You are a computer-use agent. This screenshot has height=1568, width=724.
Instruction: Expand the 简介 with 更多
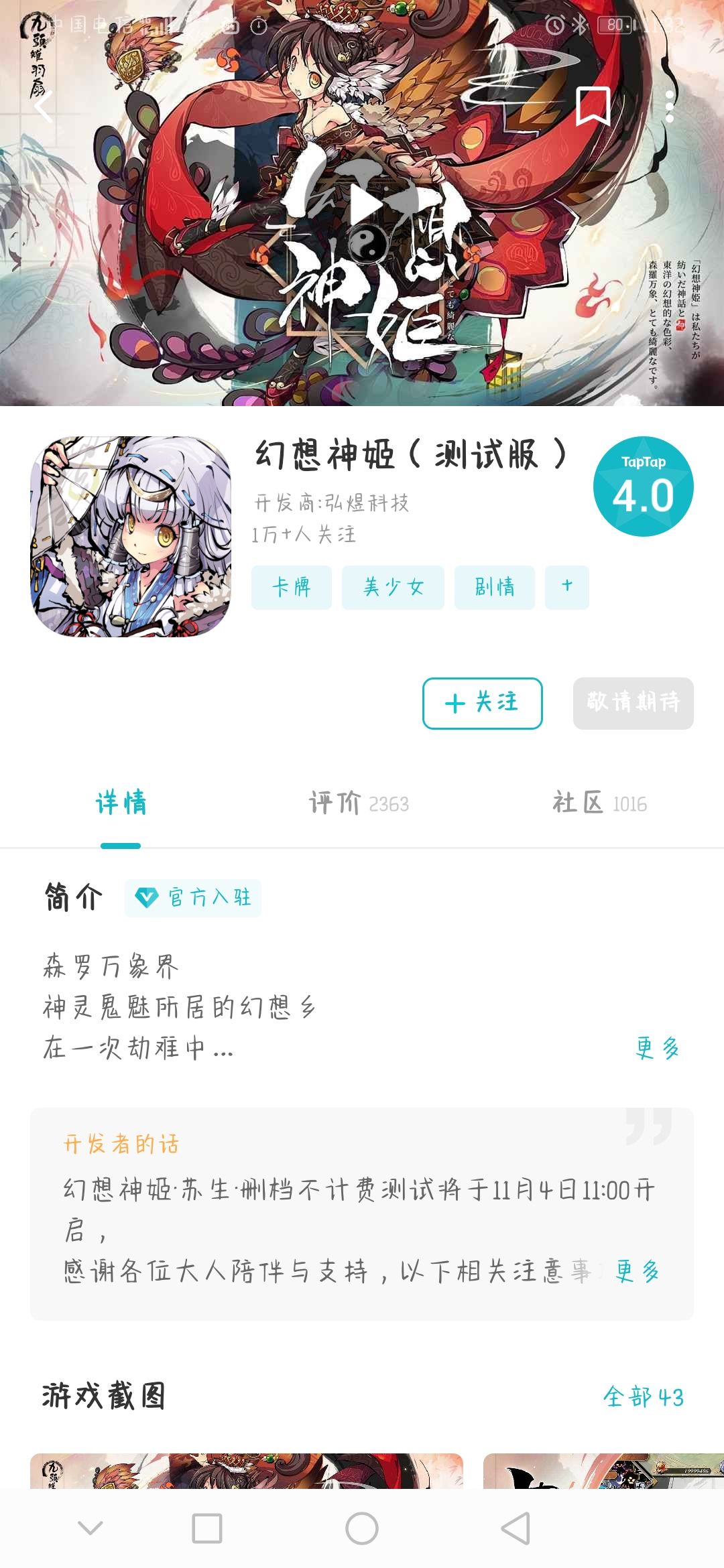pyautogui.click(x=658, y=1047)
